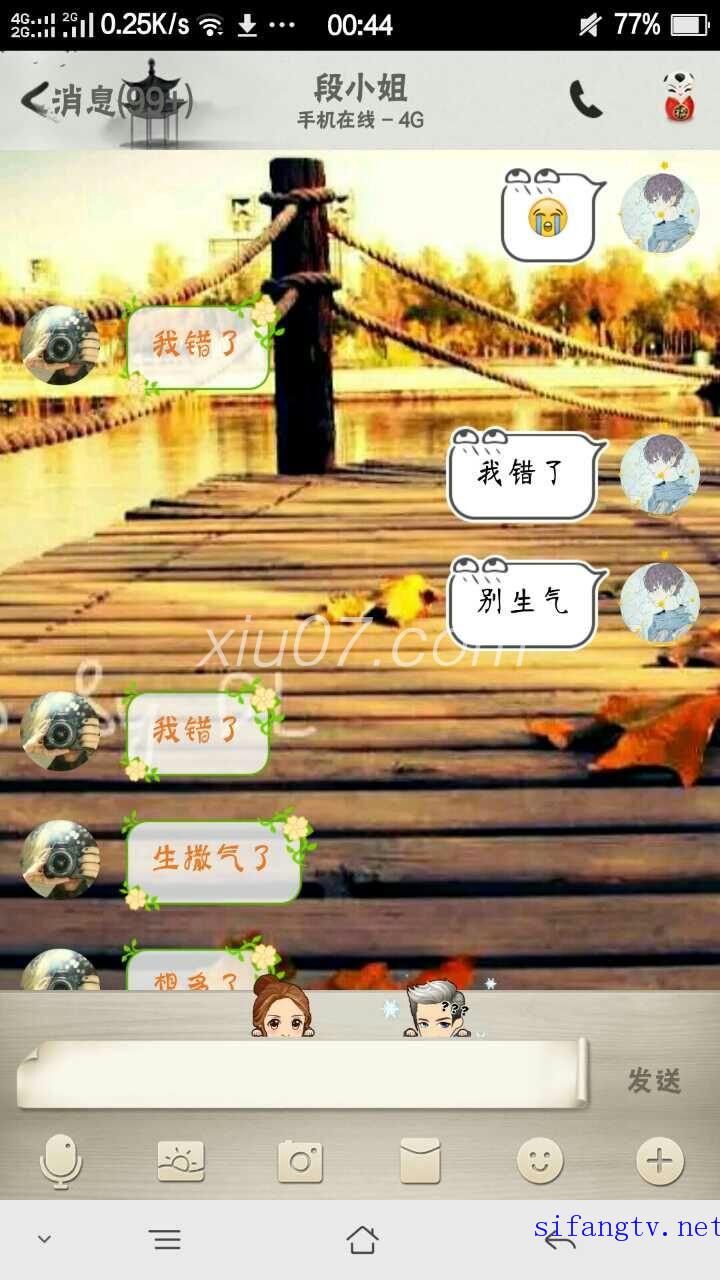
Task: Open the red packet option
Action: 420,1162
